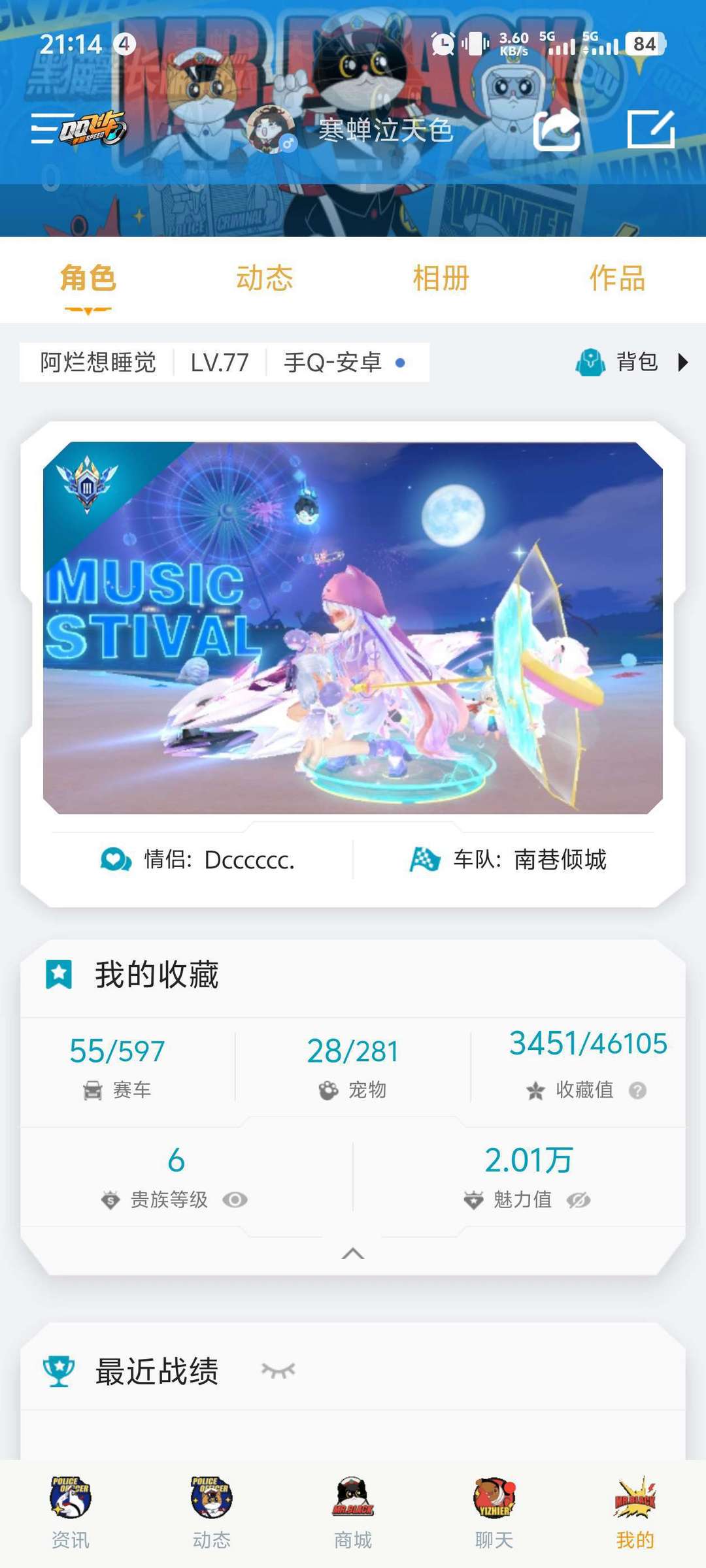View the character showcase image
Image resolution: width=706 pixels, height=1568 pixels.
coord(353,628)
